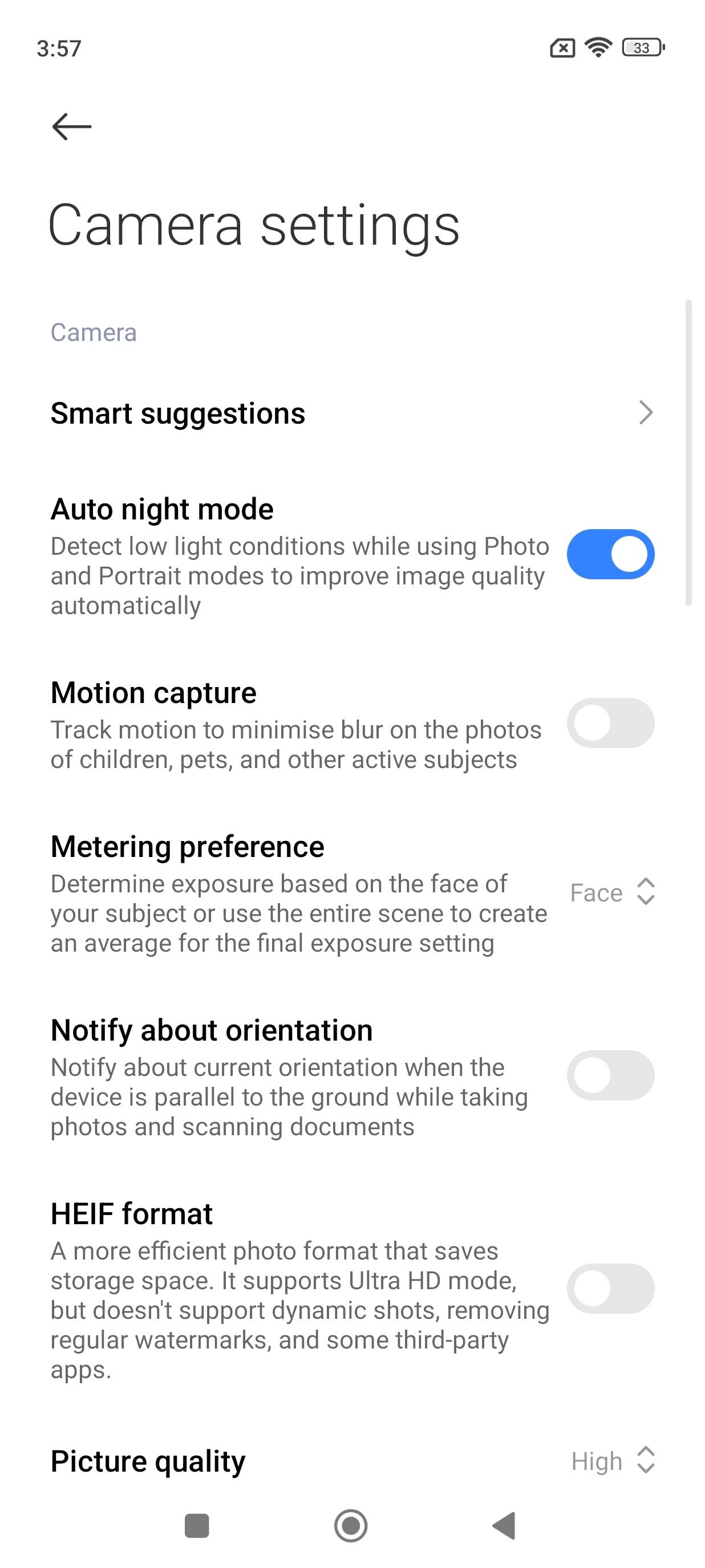Open the Metering preference Face selector
The height and width of the screenshot is (1568, 705).
613,892
